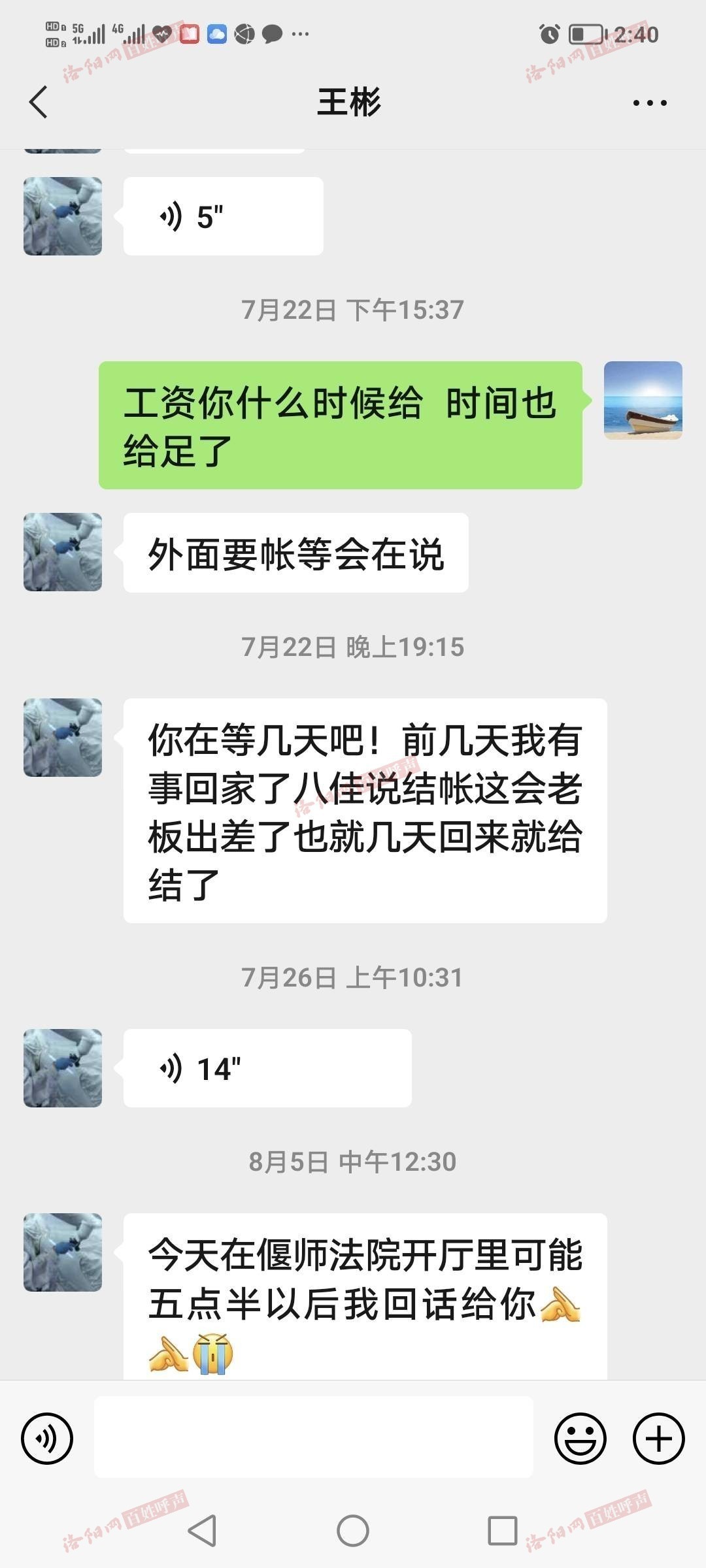Open system recent apps
This screenshot has height=1568, width=706.
pos(502,1530)
